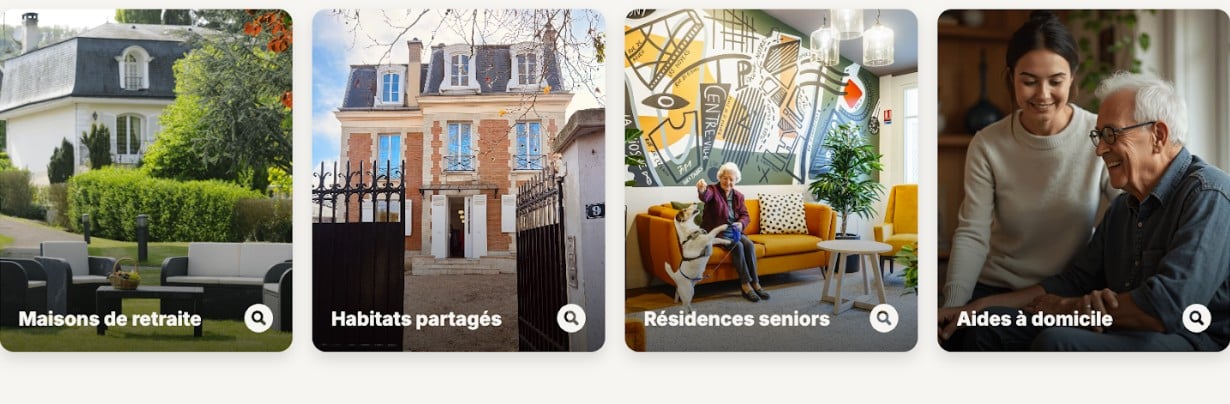Tap the search icon on Habitats partagés
The height and width of the screenshot is (404, 1230).
(x=571, y=318)
